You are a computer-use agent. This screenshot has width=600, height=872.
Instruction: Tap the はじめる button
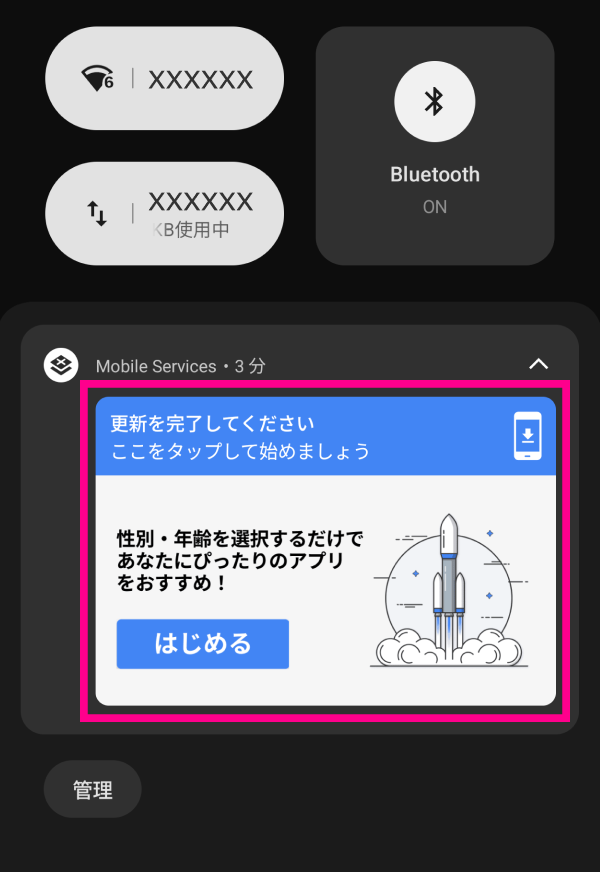[x=203, y=644]
